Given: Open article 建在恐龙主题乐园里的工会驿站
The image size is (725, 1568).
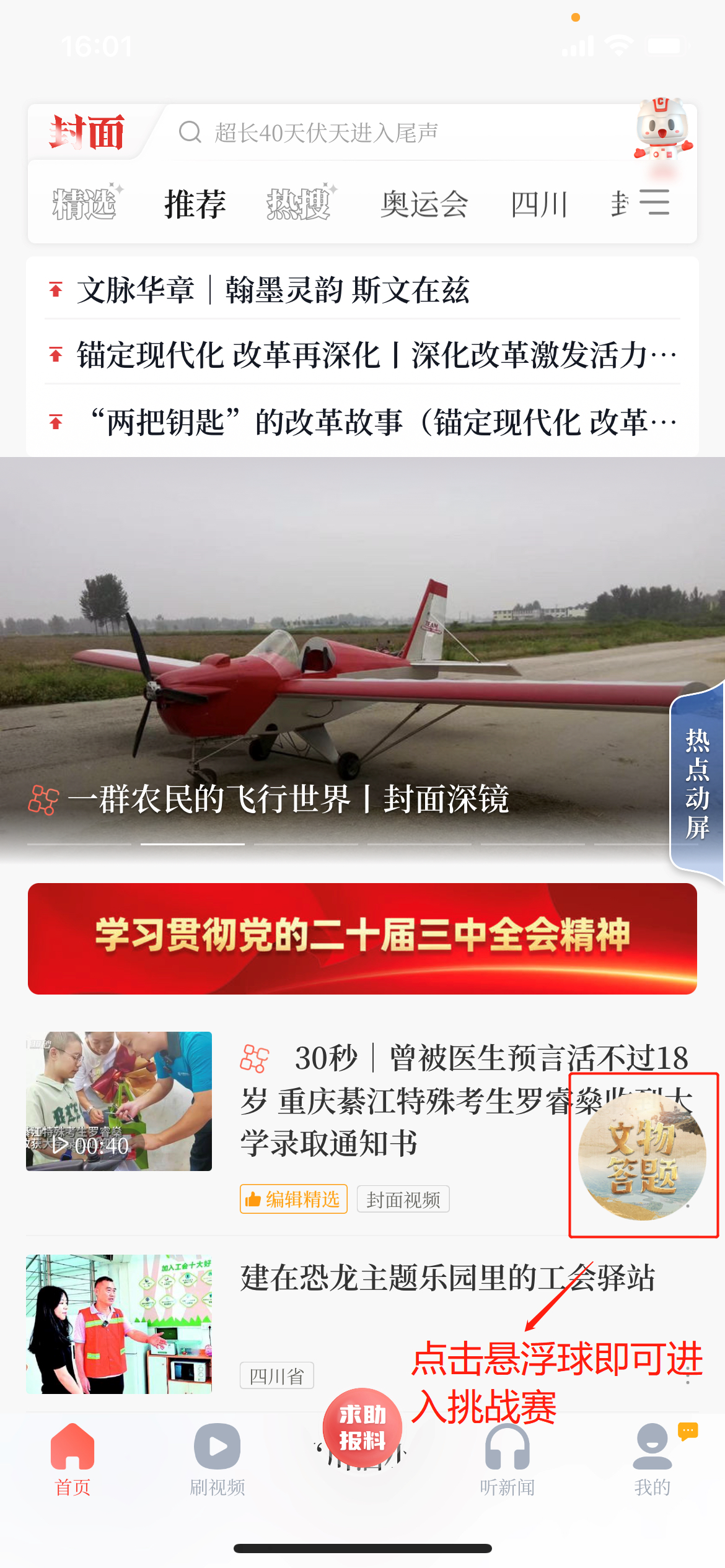Looking at the screenshot, I should pos(446,1277).
